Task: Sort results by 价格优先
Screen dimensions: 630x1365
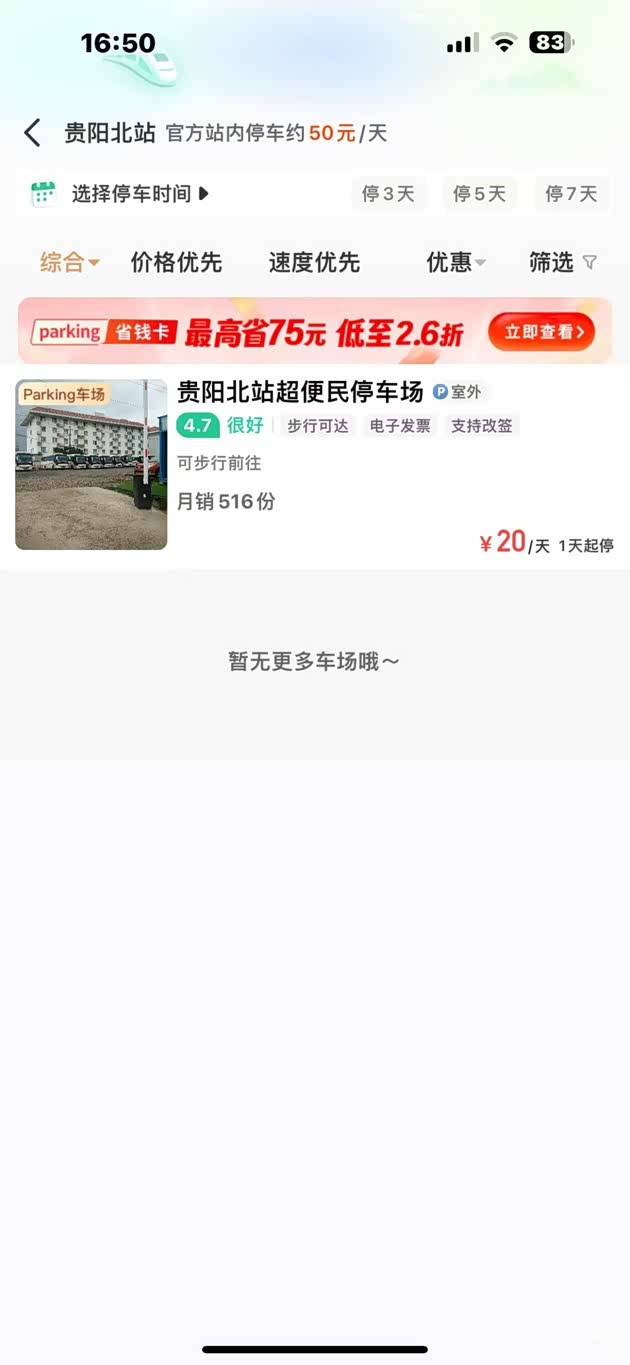Action: [176, 263]
